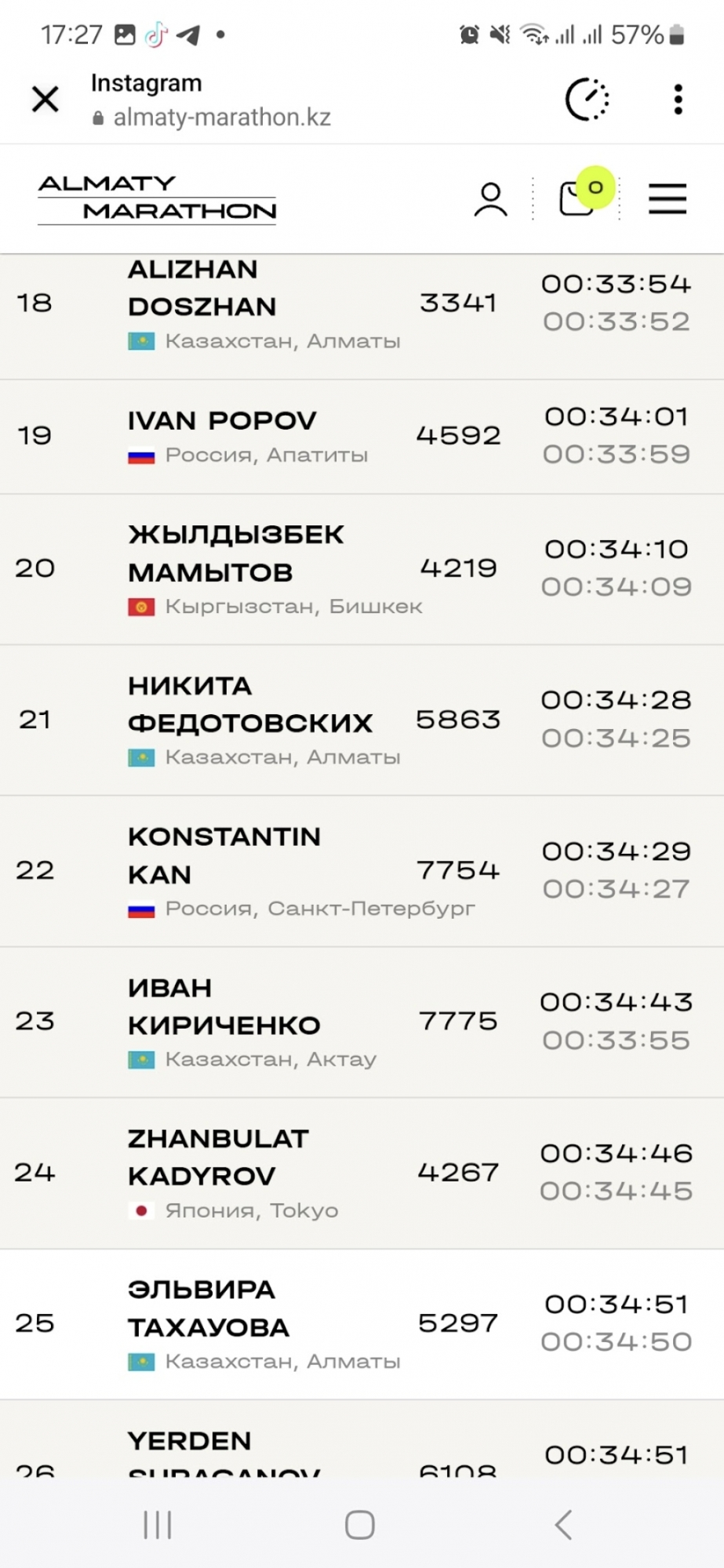The width and height of the screenshot is (724, 1568).
Task: Go to Almaty Marathon home via logo
Action: click(x=157, y=198)
